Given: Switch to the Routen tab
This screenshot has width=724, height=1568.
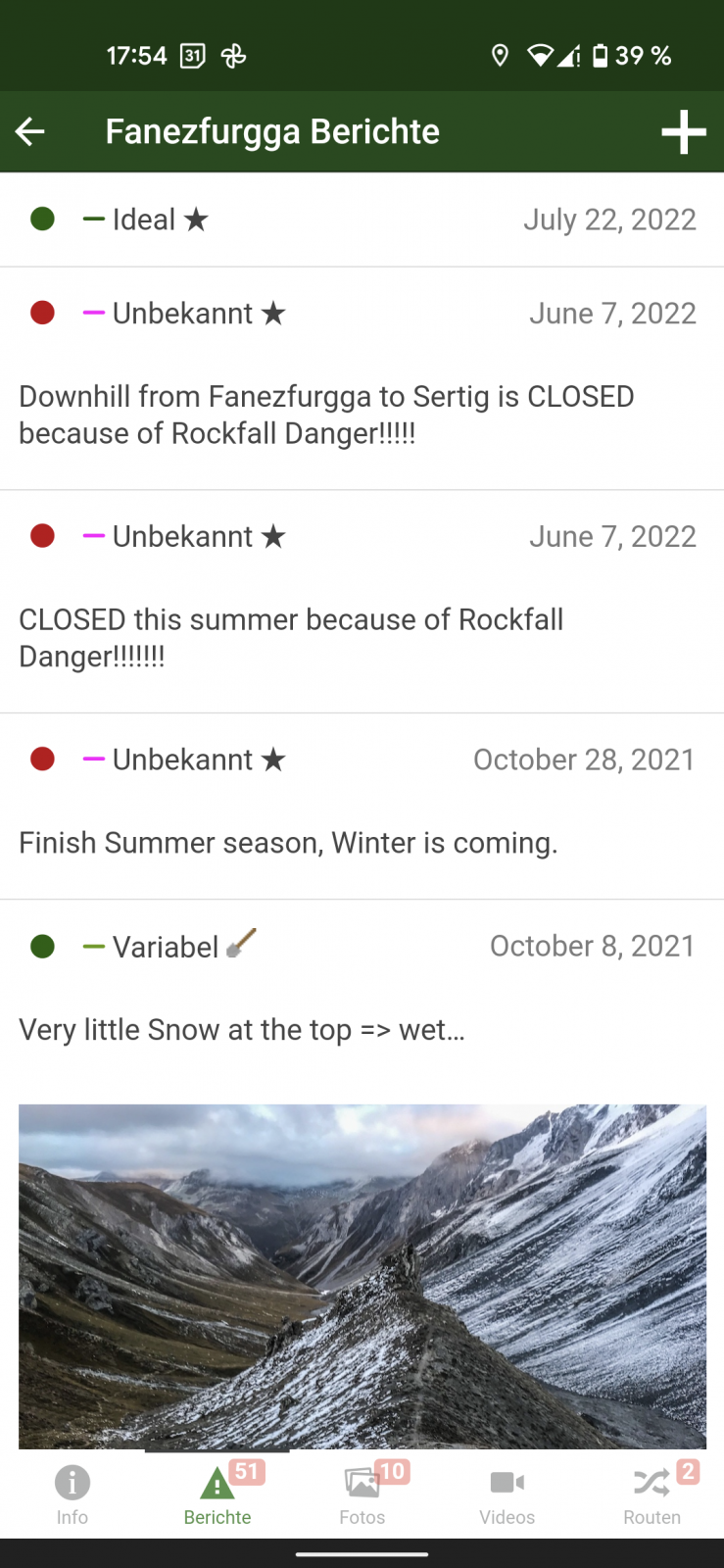Looking at the screenshot, I should click(x=652, y=1494).
